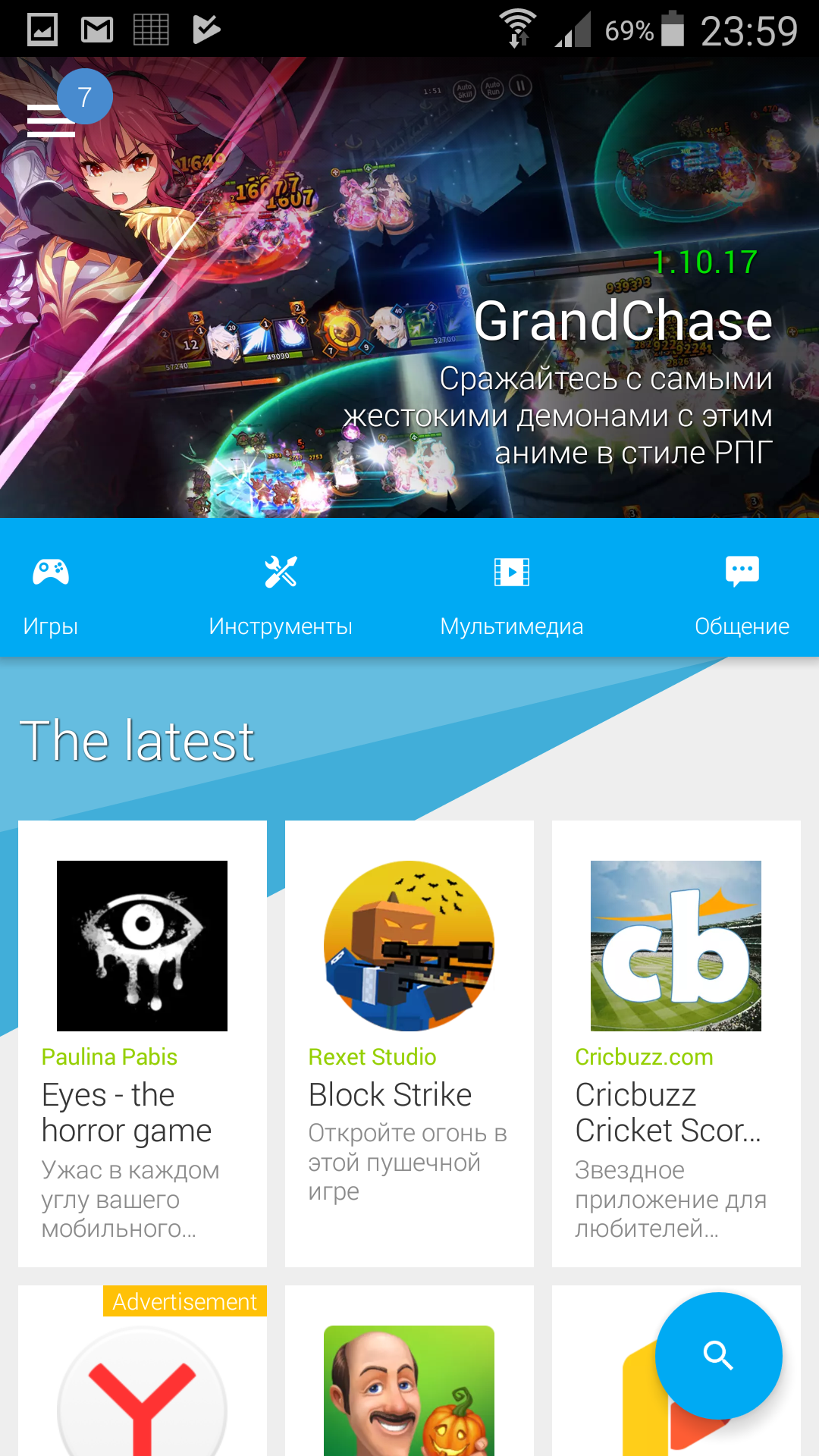Viewport: 819px width, 1456px height.
Task: View Cricbuzz Cricket Scores app card
Action: (x=676, y=1043)
